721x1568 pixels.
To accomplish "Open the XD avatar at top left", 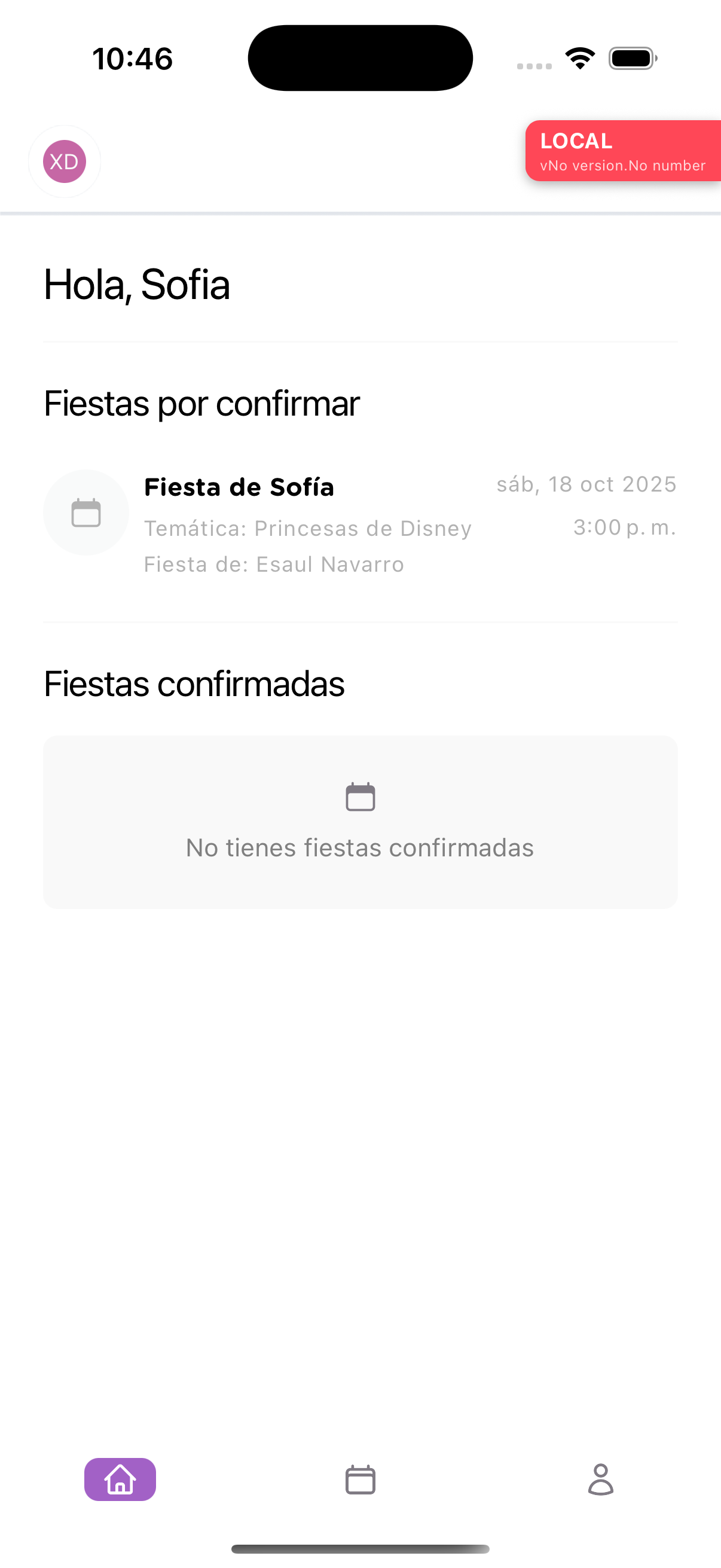I will [64, 161].
